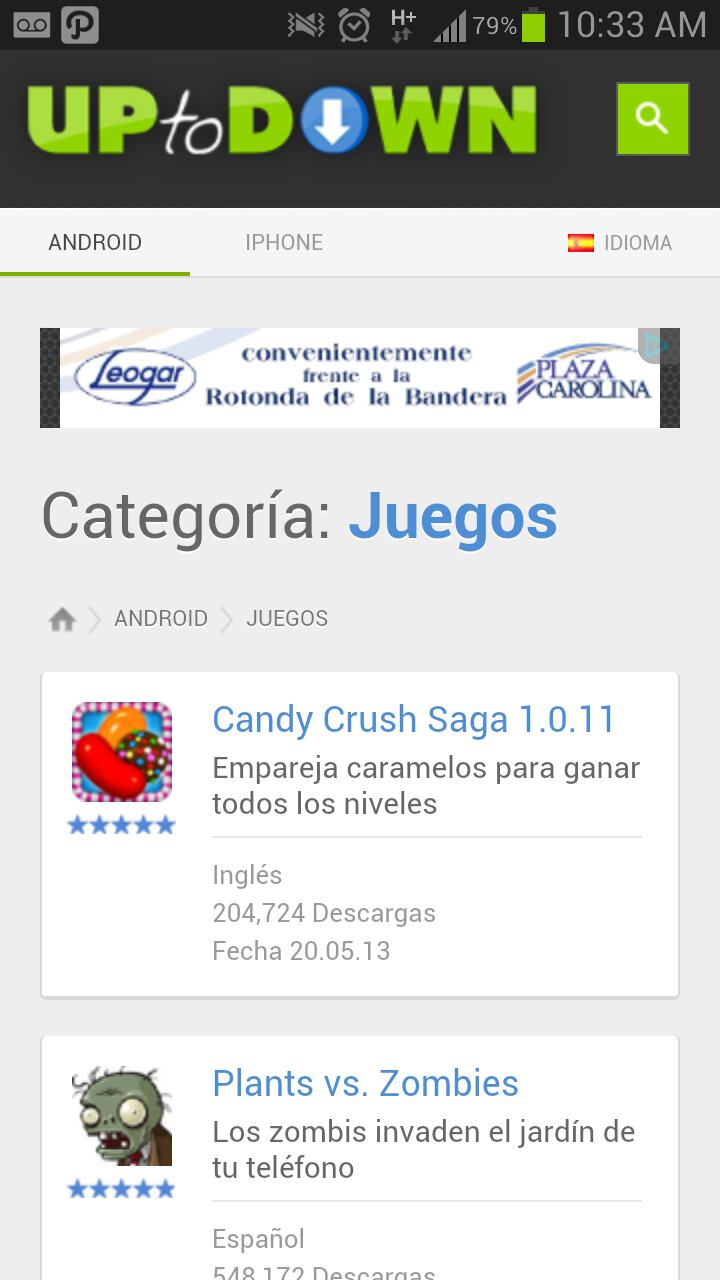Tap the AdChoices icon on the banner

click(657, 346)
